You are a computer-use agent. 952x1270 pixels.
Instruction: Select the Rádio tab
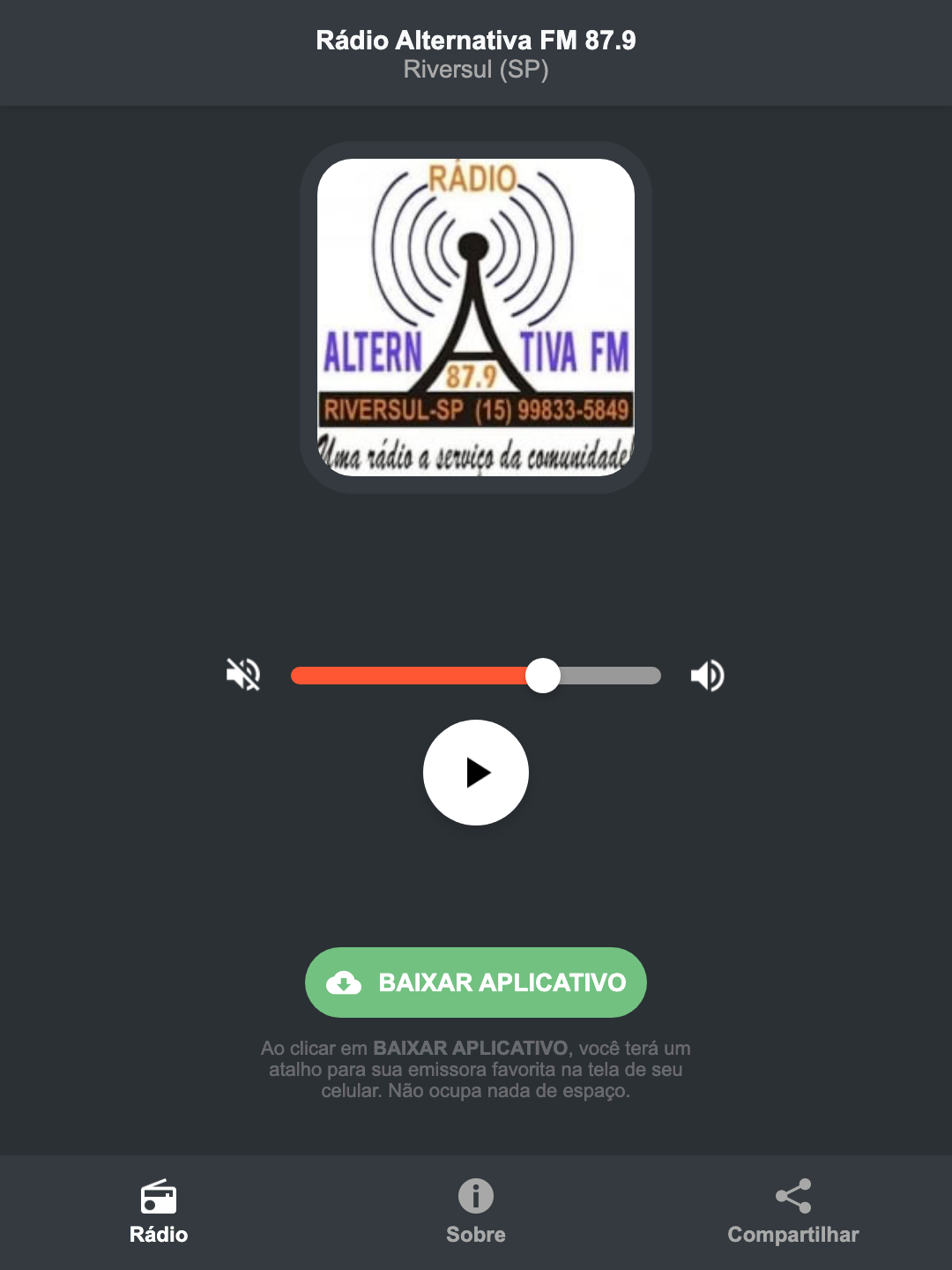pyautogui.click(x=159, y=1213)
